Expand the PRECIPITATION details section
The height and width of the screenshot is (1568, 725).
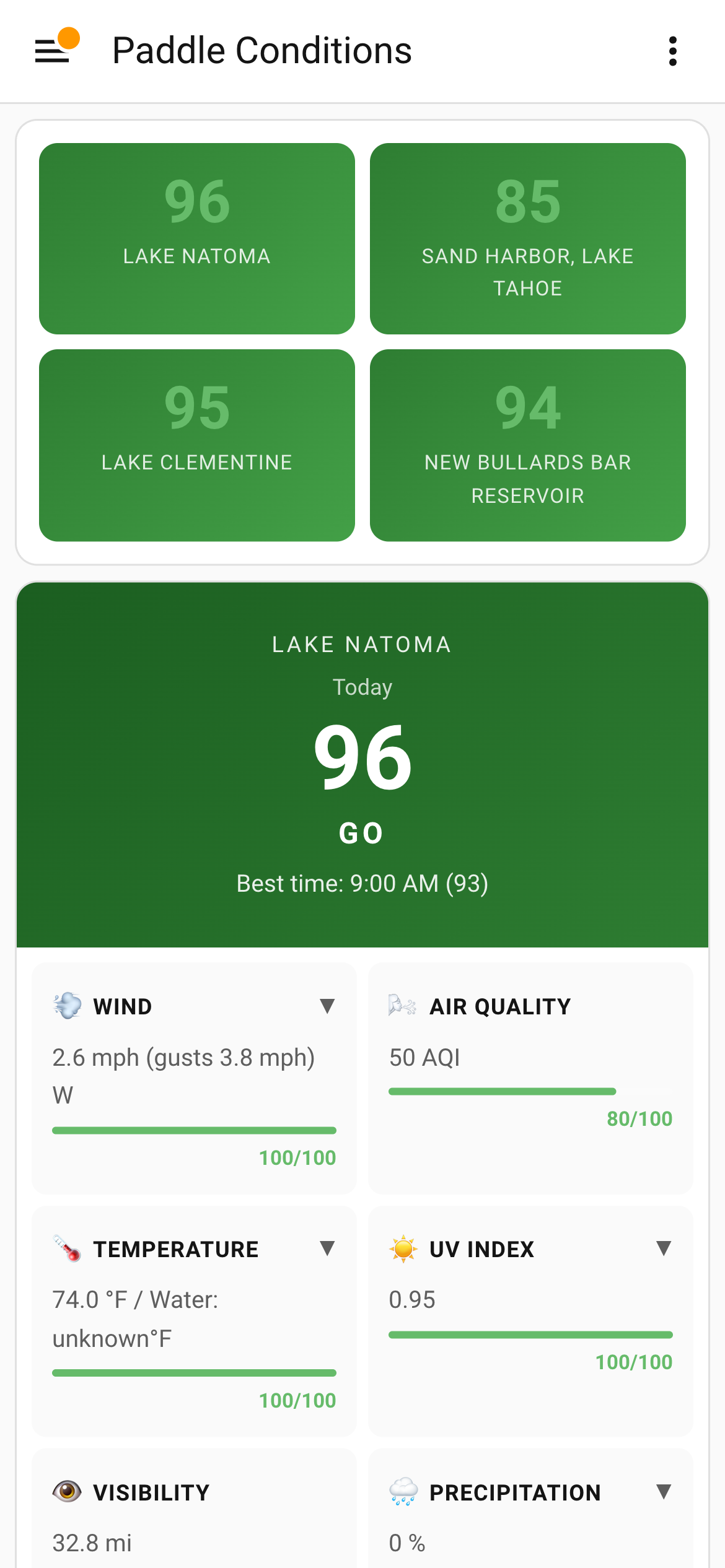point(664,1491)
